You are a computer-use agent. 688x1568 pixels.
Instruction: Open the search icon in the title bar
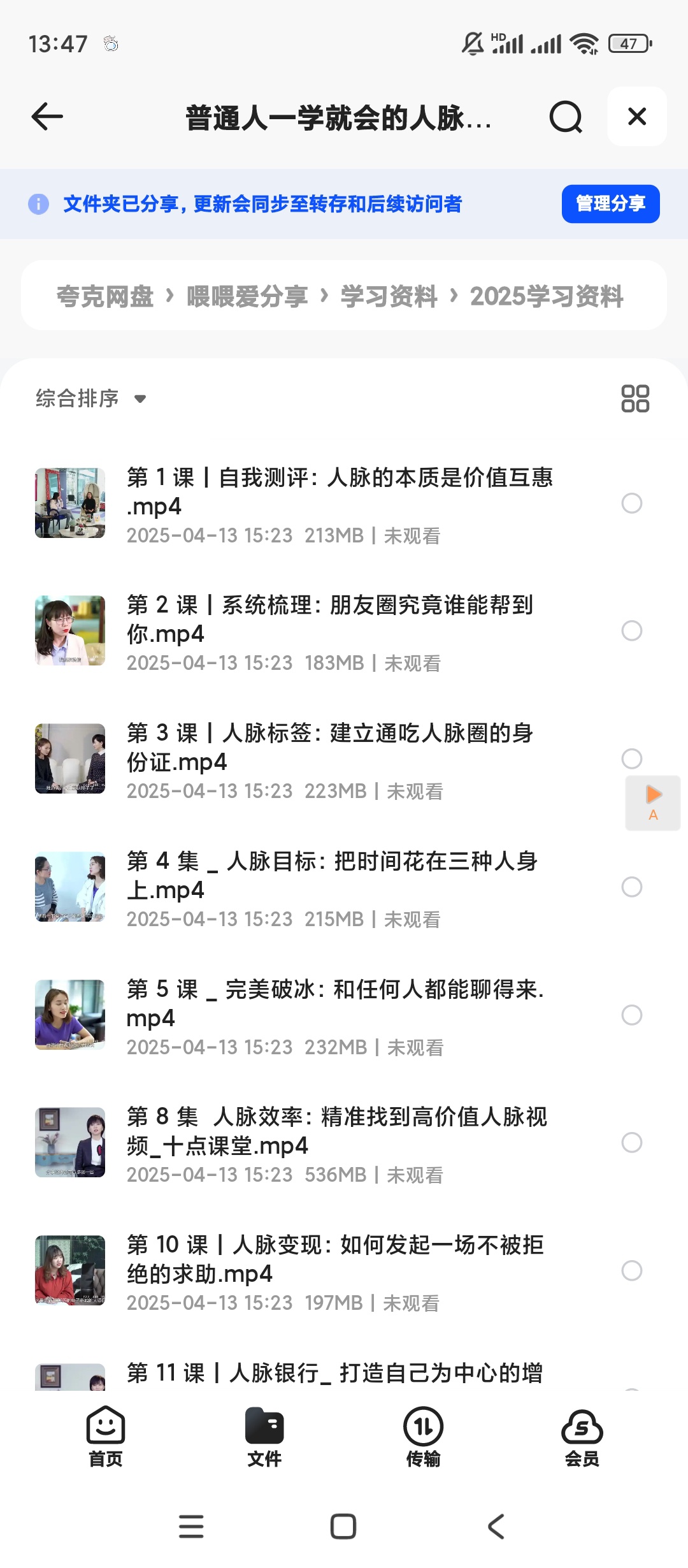(564, 117)
